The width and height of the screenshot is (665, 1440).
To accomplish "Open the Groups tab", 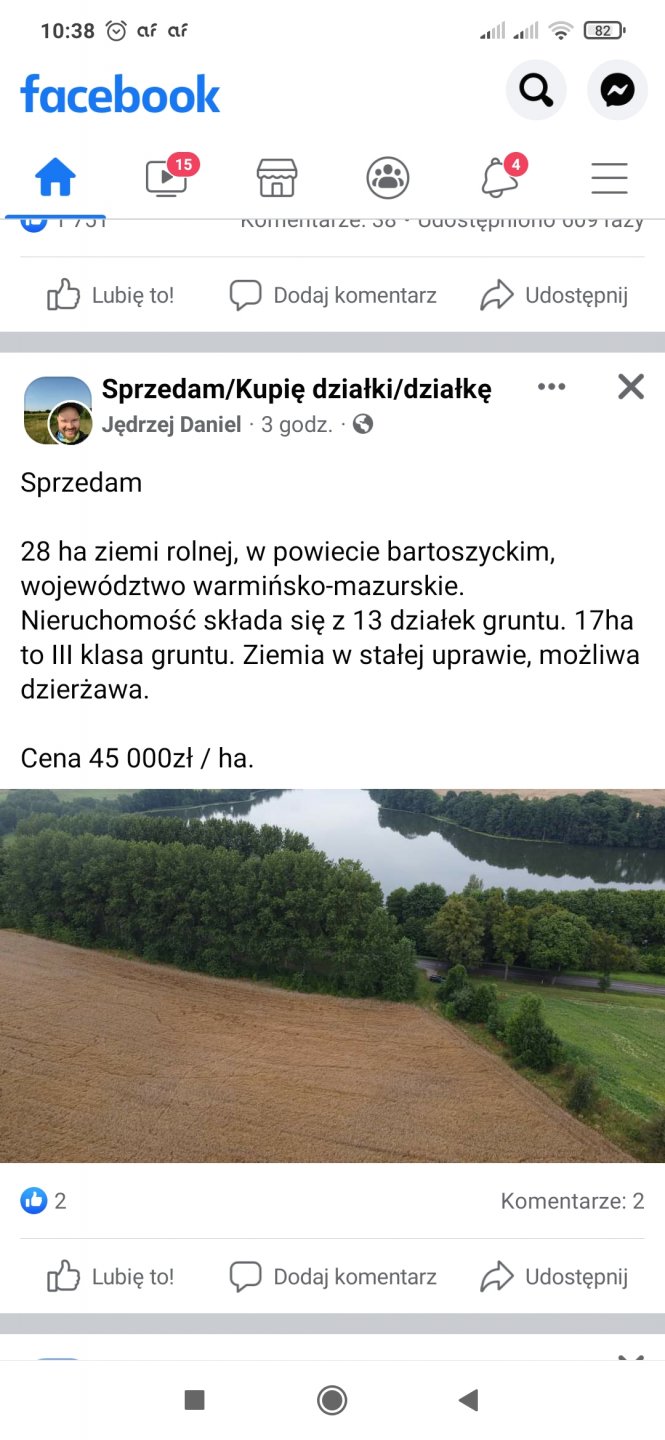I will pos(388,178).
